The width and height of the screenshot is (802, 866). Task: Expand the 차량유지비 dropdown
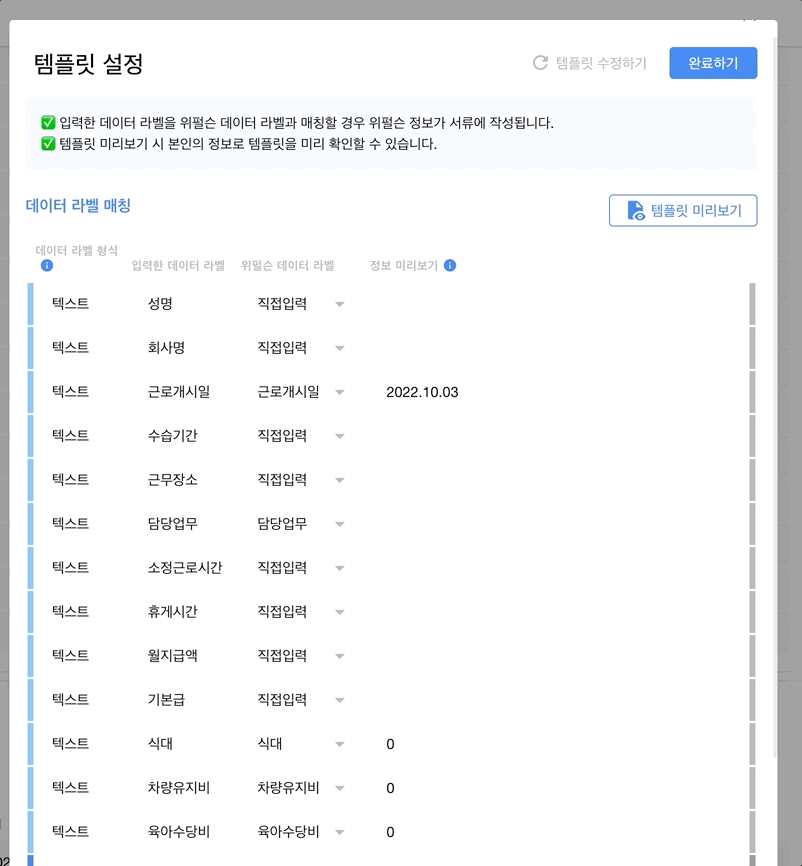(x=300, y=788)
